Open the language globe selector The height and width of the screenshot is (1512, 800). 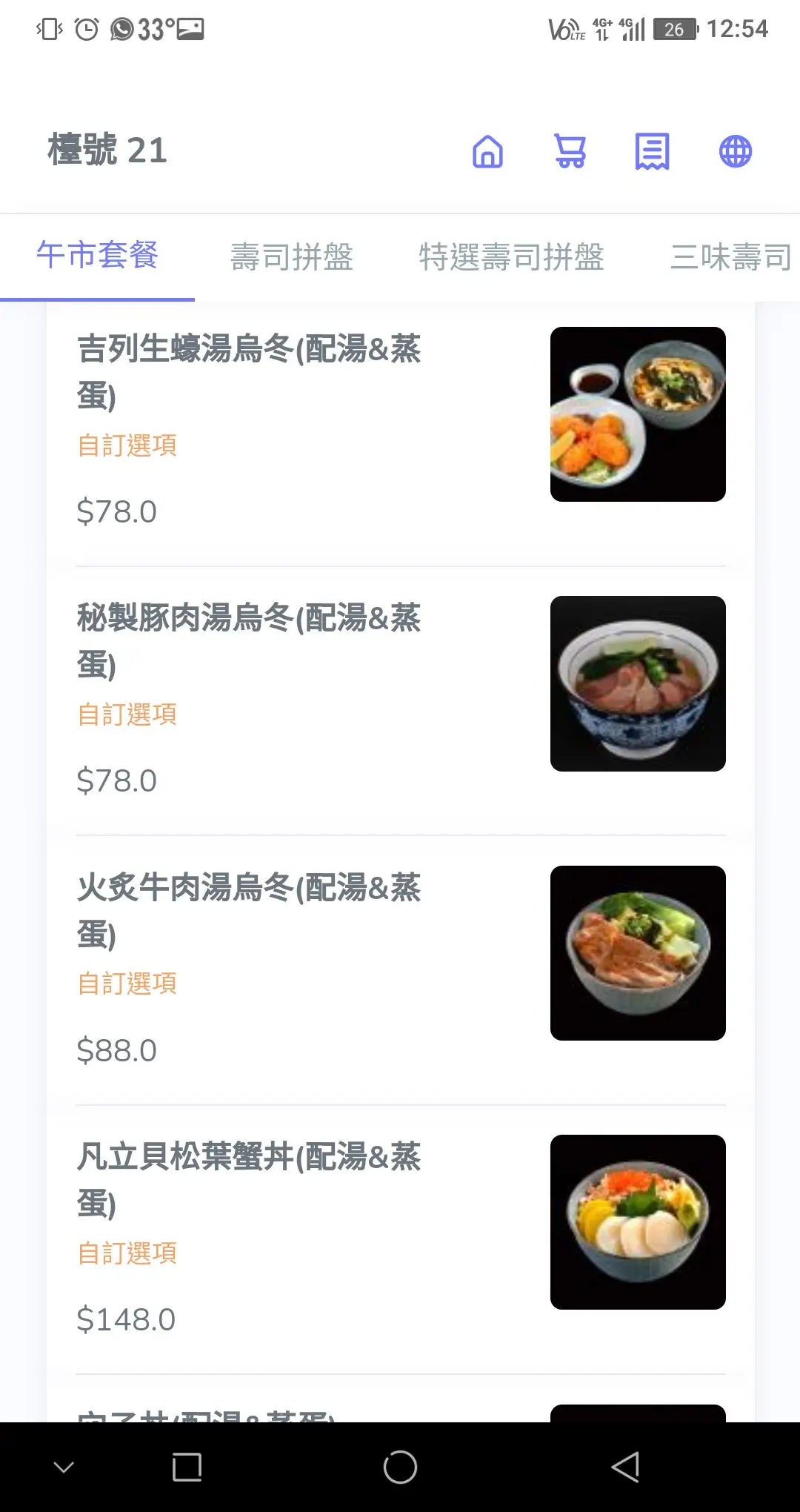click(736, 152)
